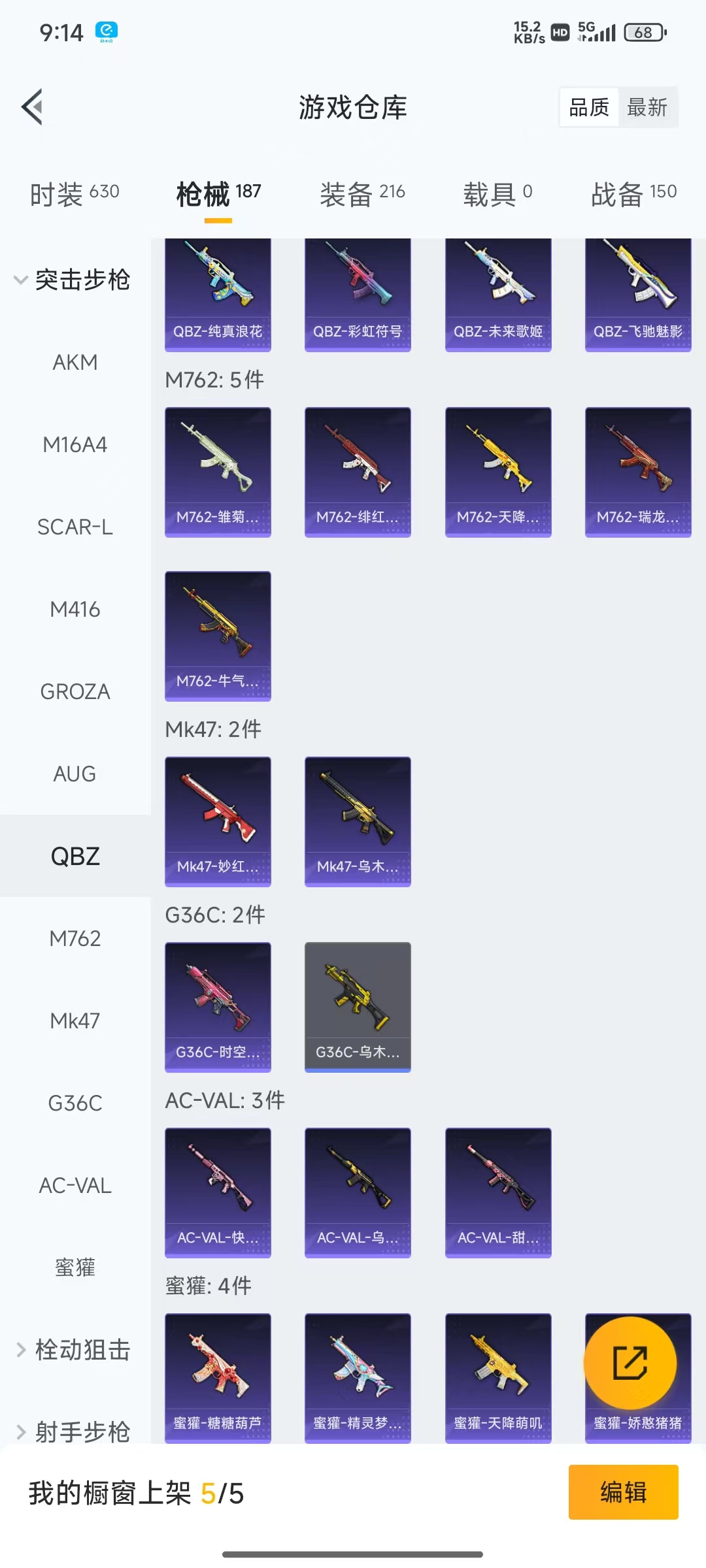Go back using the top-left arrow
706x1568 pixels.
[33, 106]
